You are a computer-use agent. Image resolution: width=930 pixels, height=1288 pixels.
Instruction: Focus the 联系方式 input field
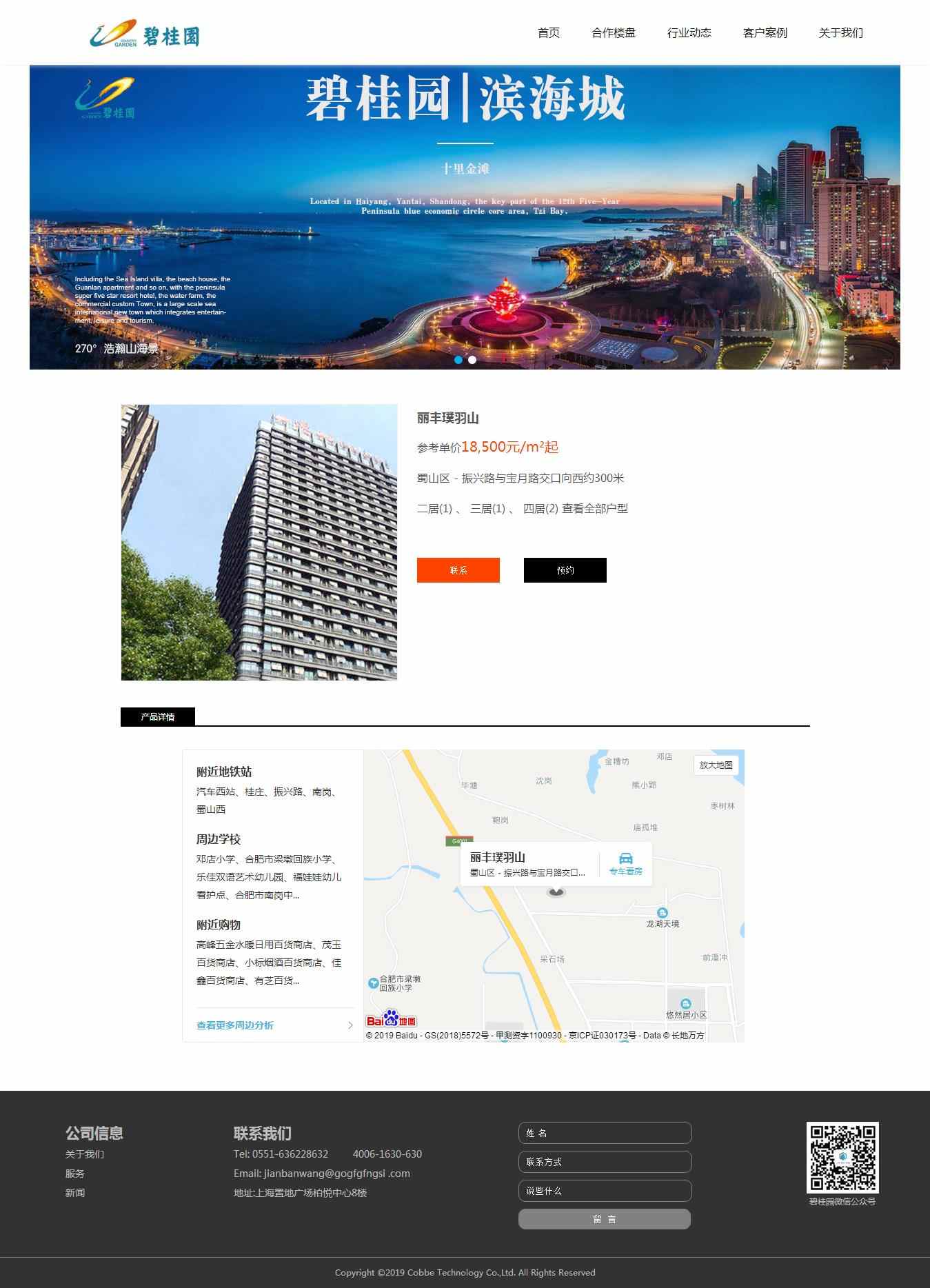[x=605, y=1162]
